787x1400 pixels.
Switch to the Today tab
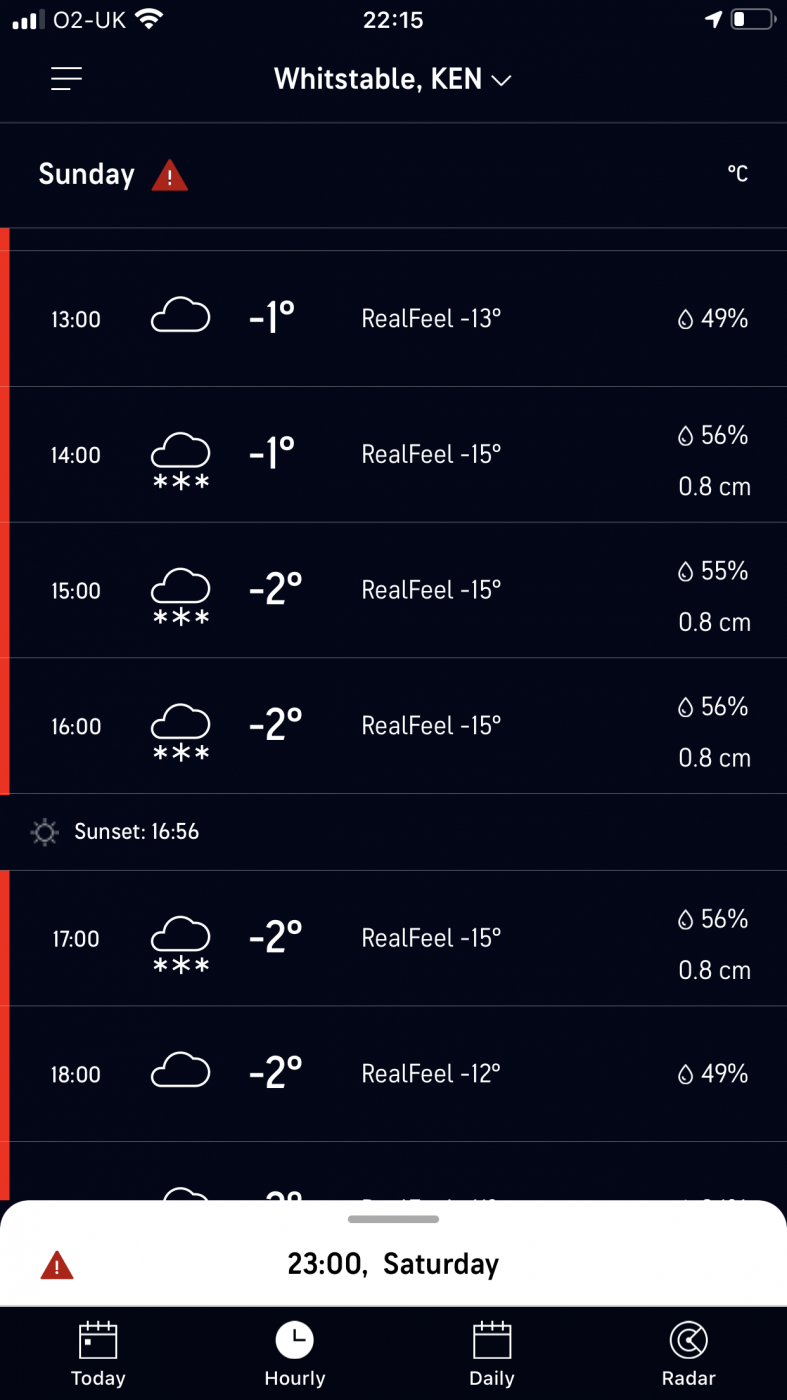pos(98,1354)
